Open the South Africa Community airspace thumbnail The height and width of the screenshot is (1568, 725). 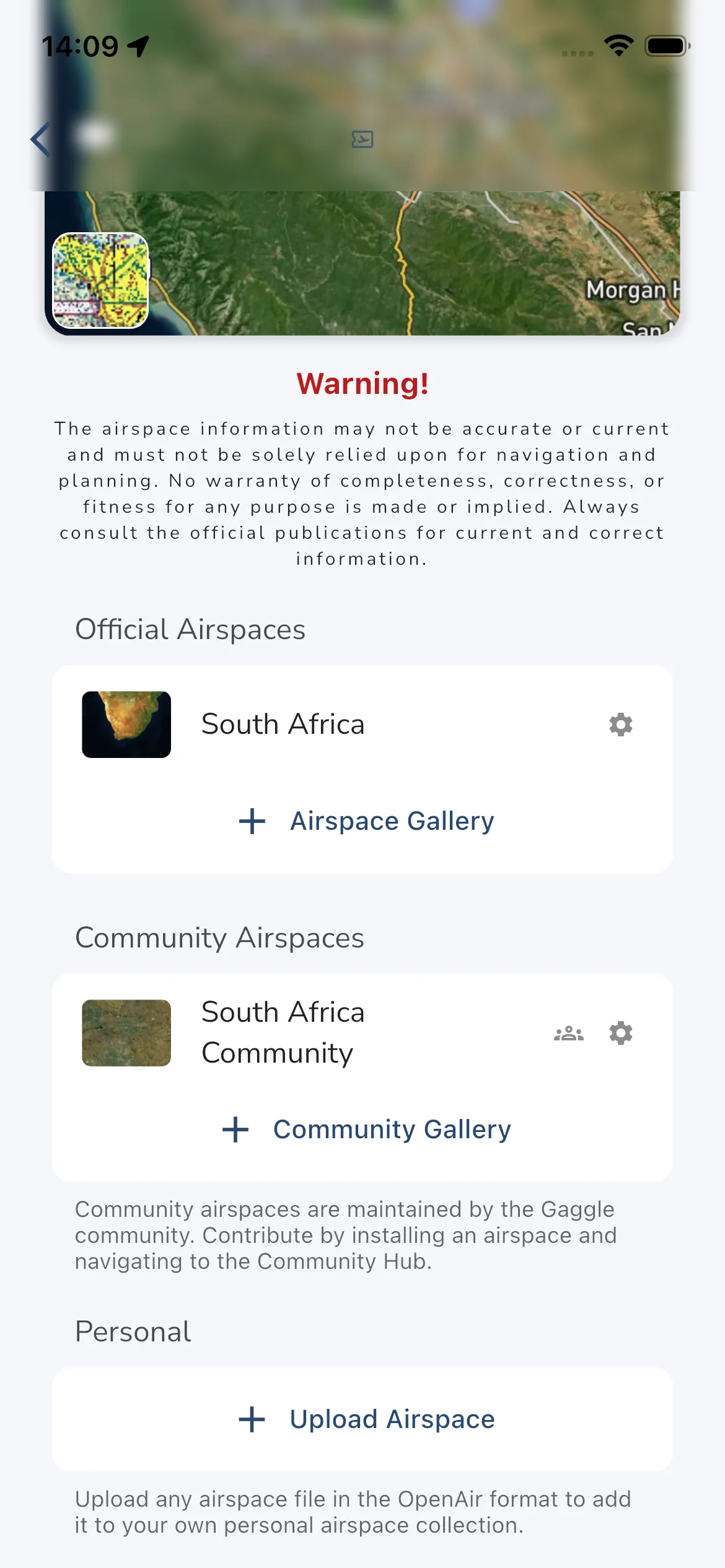tap(126, 1033)
